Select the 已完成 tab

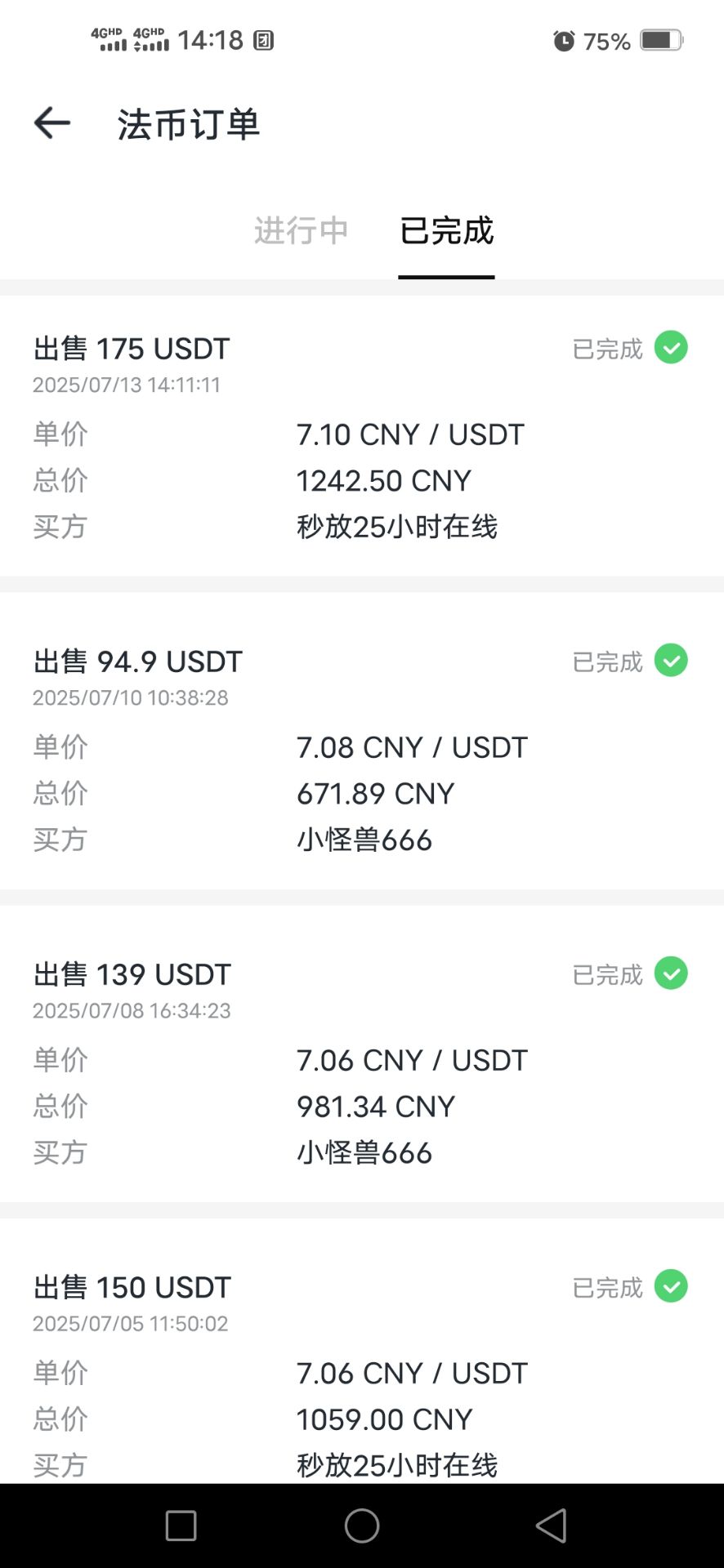[x=446, y=231]
